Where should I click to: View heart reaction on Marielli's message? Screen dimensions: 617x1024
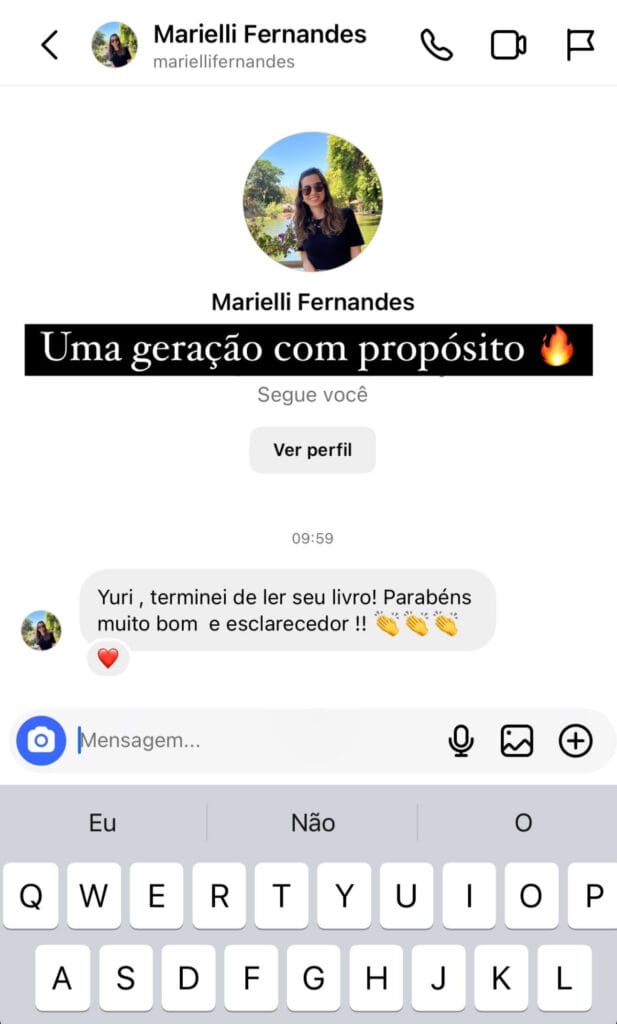108,658
